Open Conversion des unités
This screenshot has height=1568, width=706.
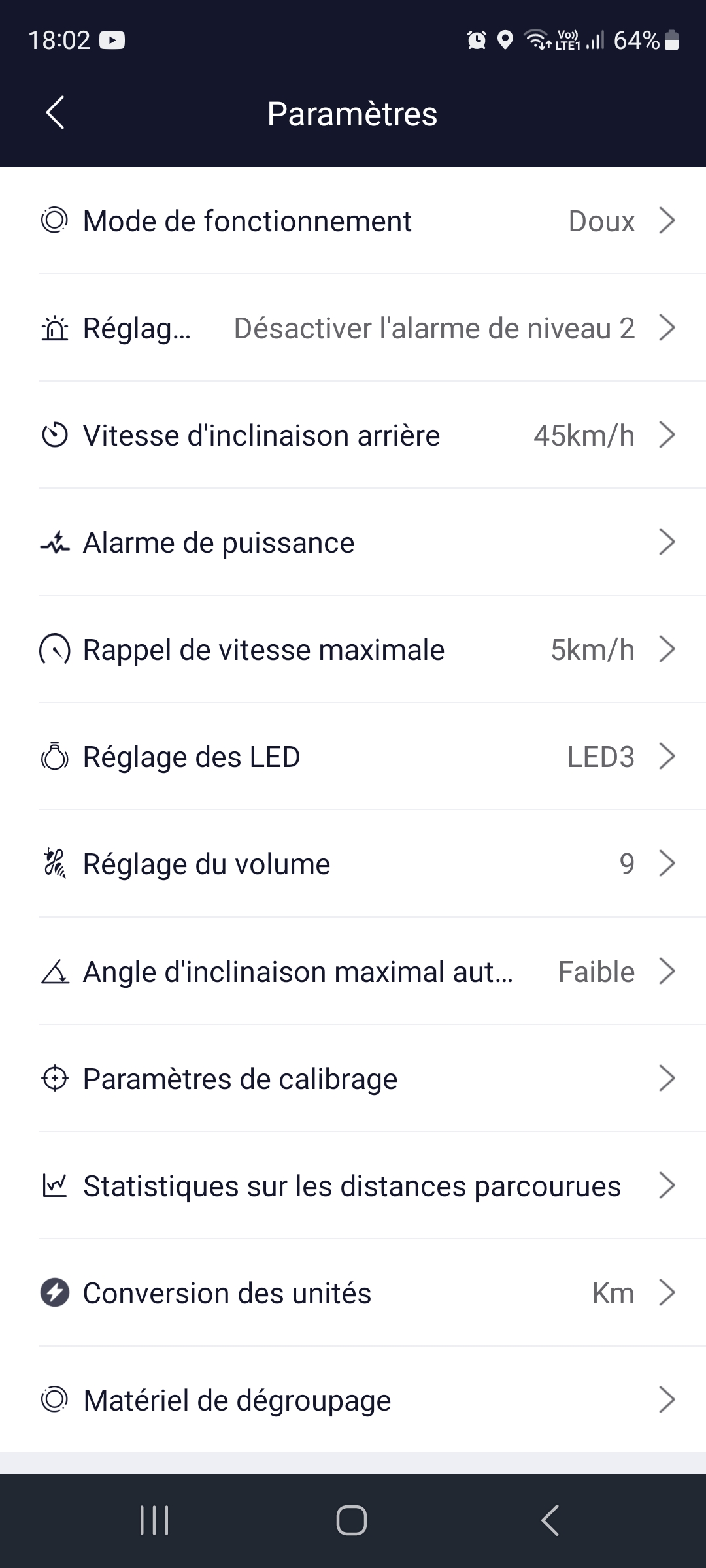tap(353, 1293)
